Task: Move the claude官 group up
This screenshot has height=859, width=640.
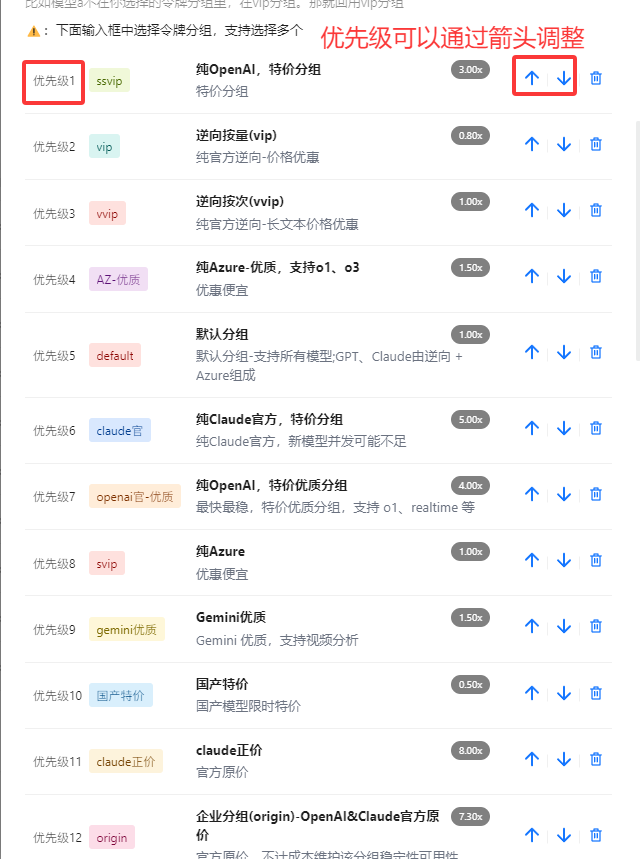Action: click(x=532, y=428)
